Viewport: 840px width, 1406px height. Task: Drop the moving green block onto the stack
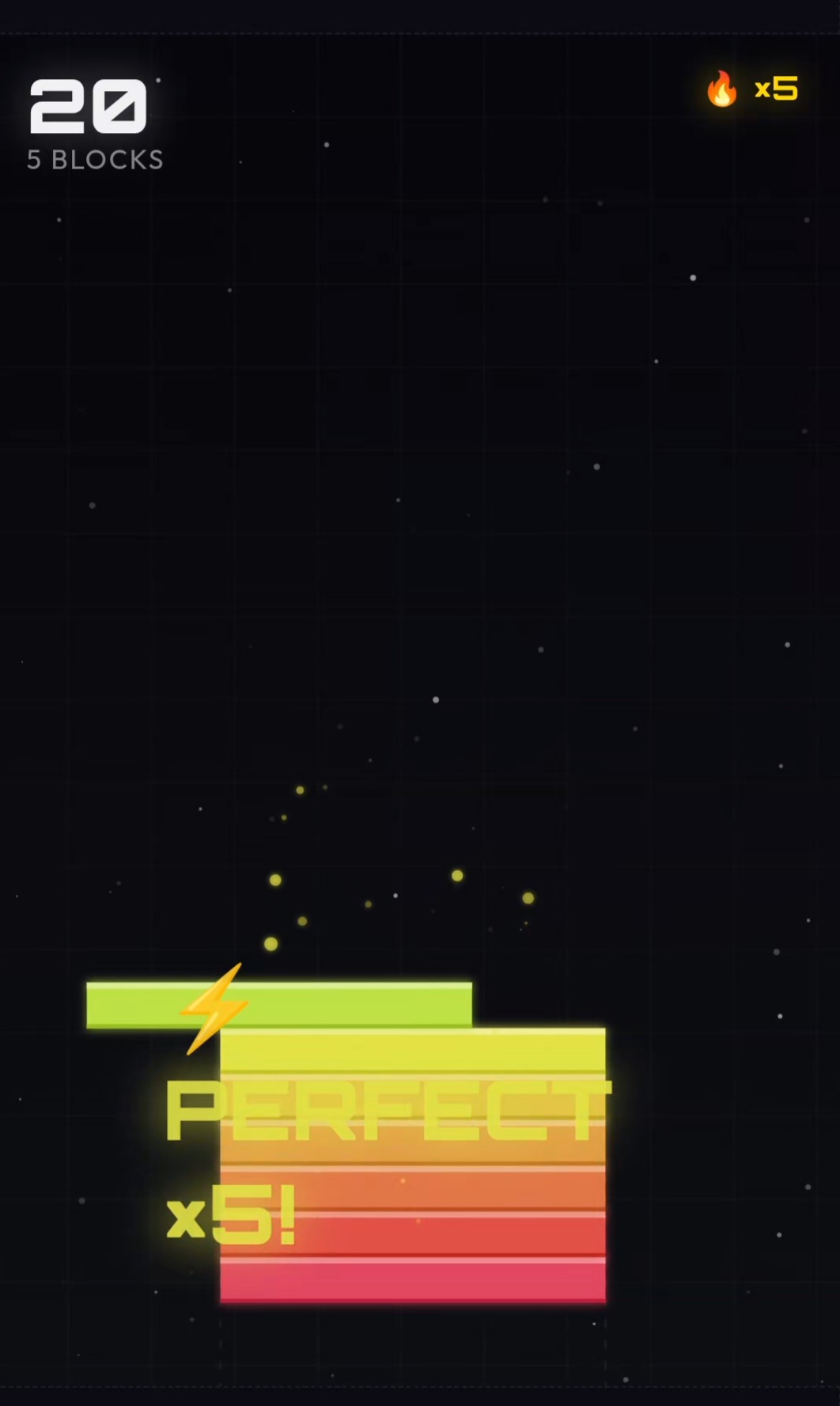278,1005
